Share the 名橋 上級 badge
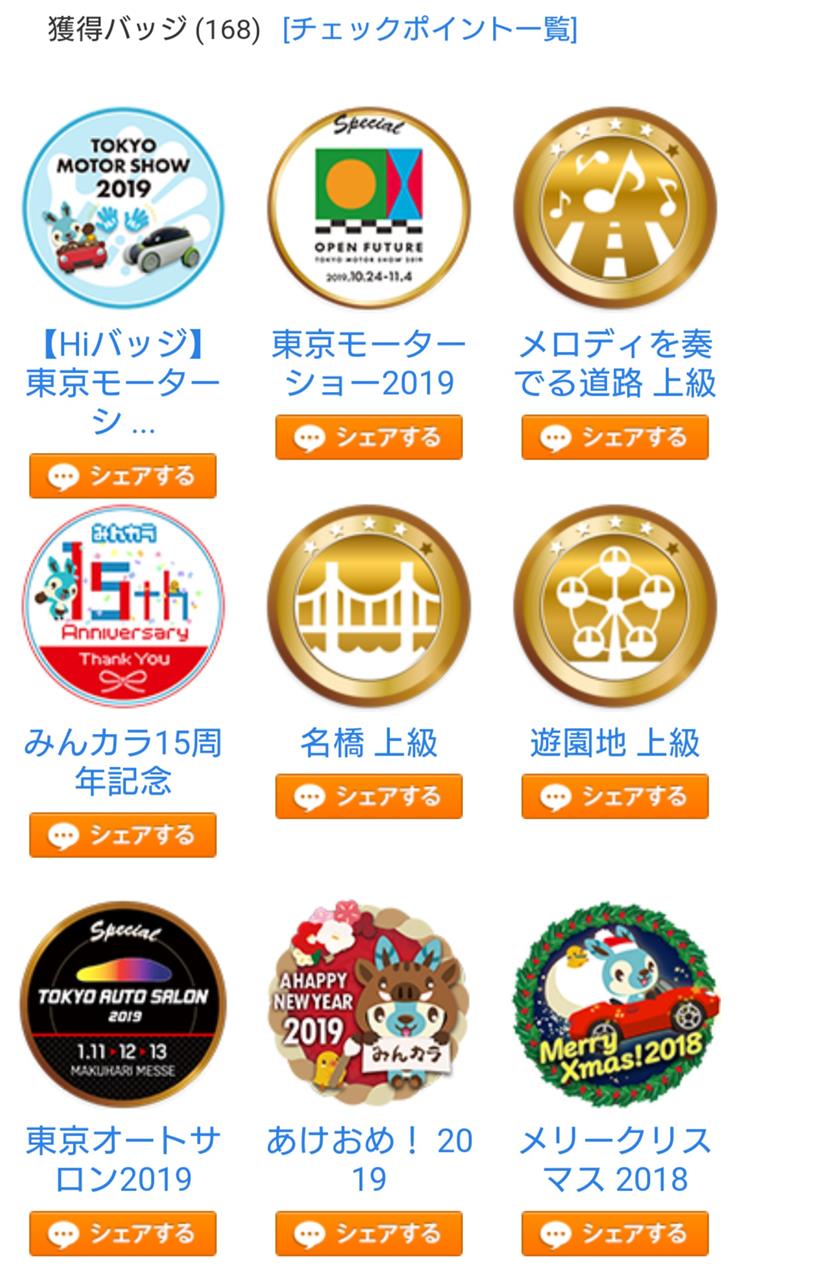Viewport: 815px width, 1280px height. (x=369, y=797)
